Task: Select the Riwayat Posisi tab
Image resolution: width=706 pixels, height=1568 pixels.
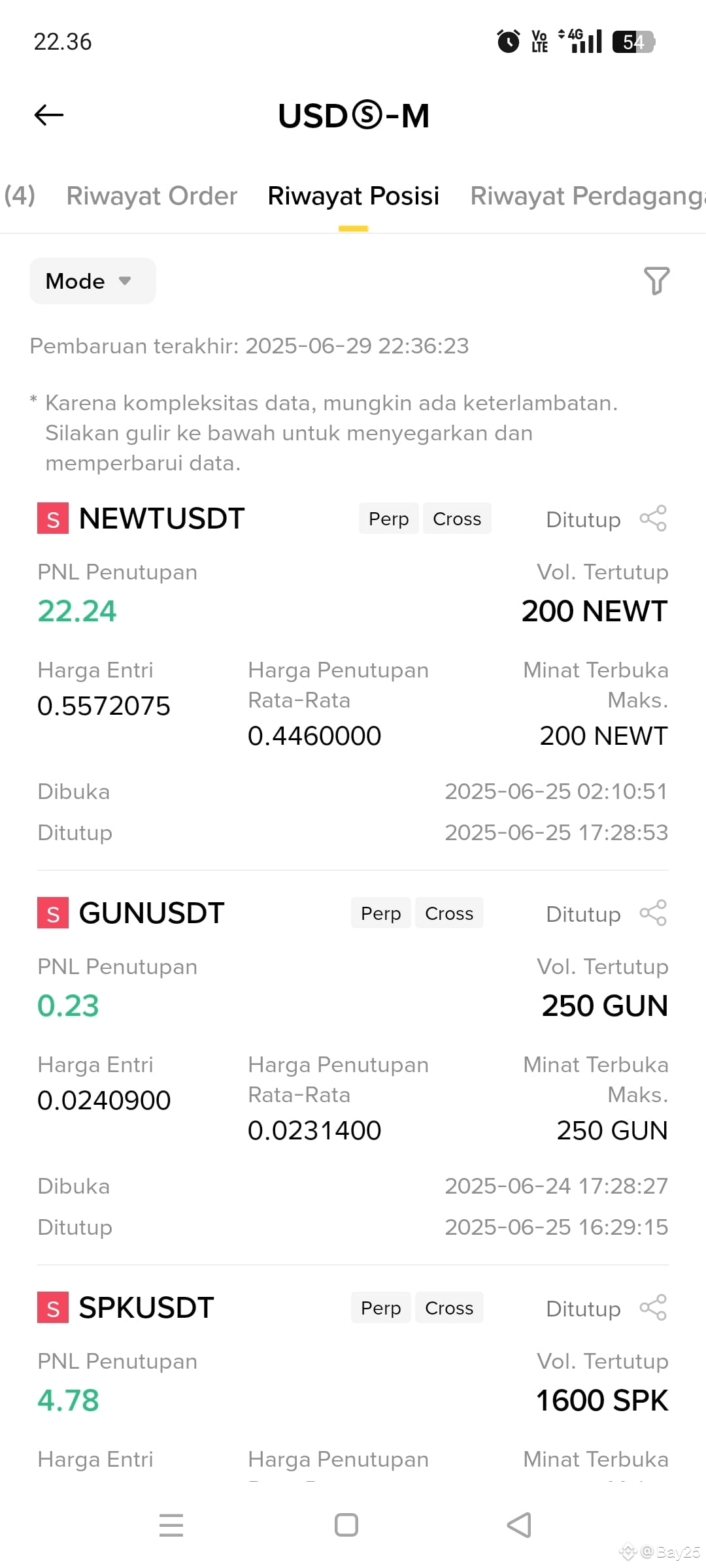Action: (354, 196)
